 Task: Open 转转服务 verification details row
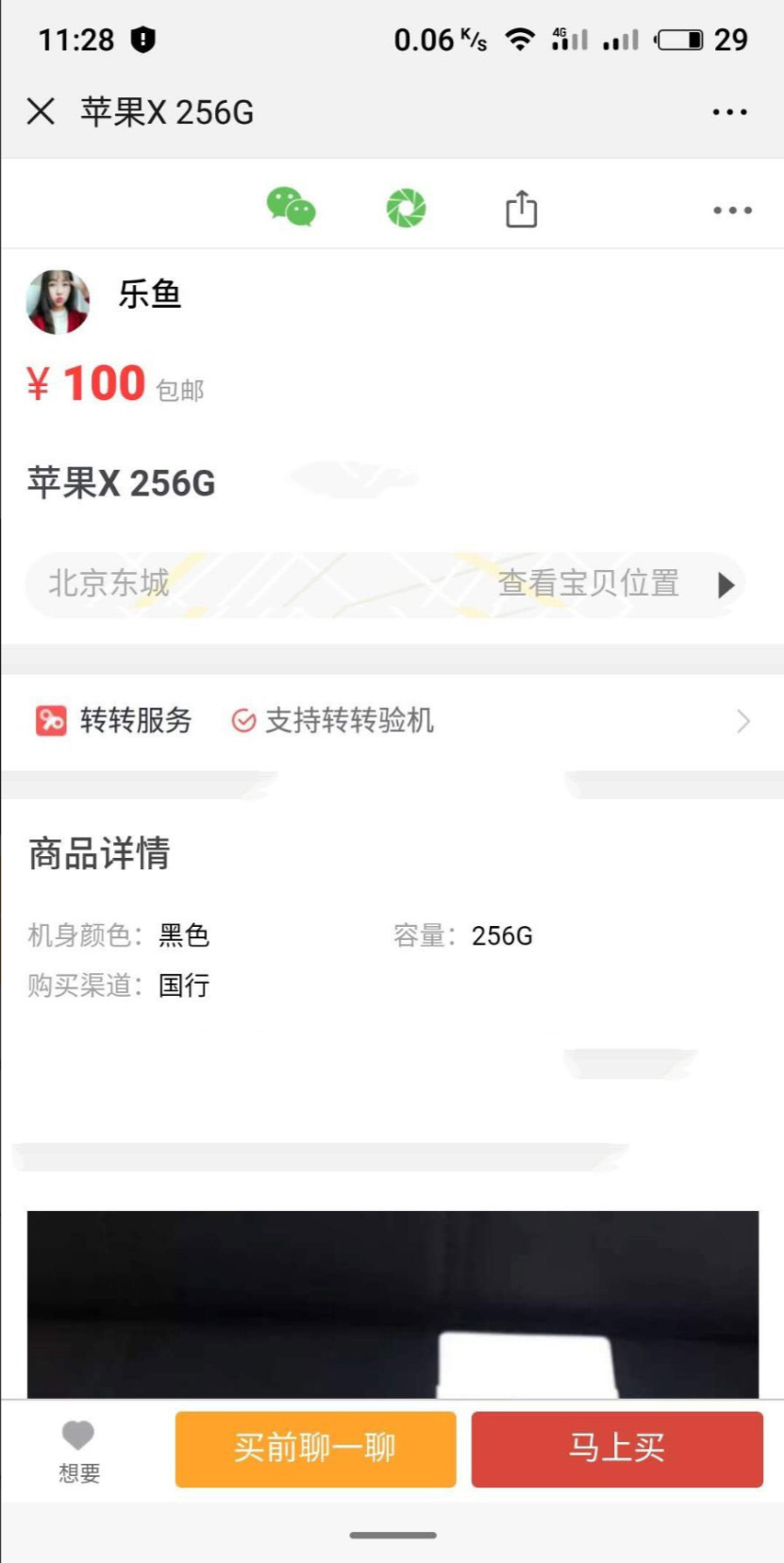pos(392,721)
